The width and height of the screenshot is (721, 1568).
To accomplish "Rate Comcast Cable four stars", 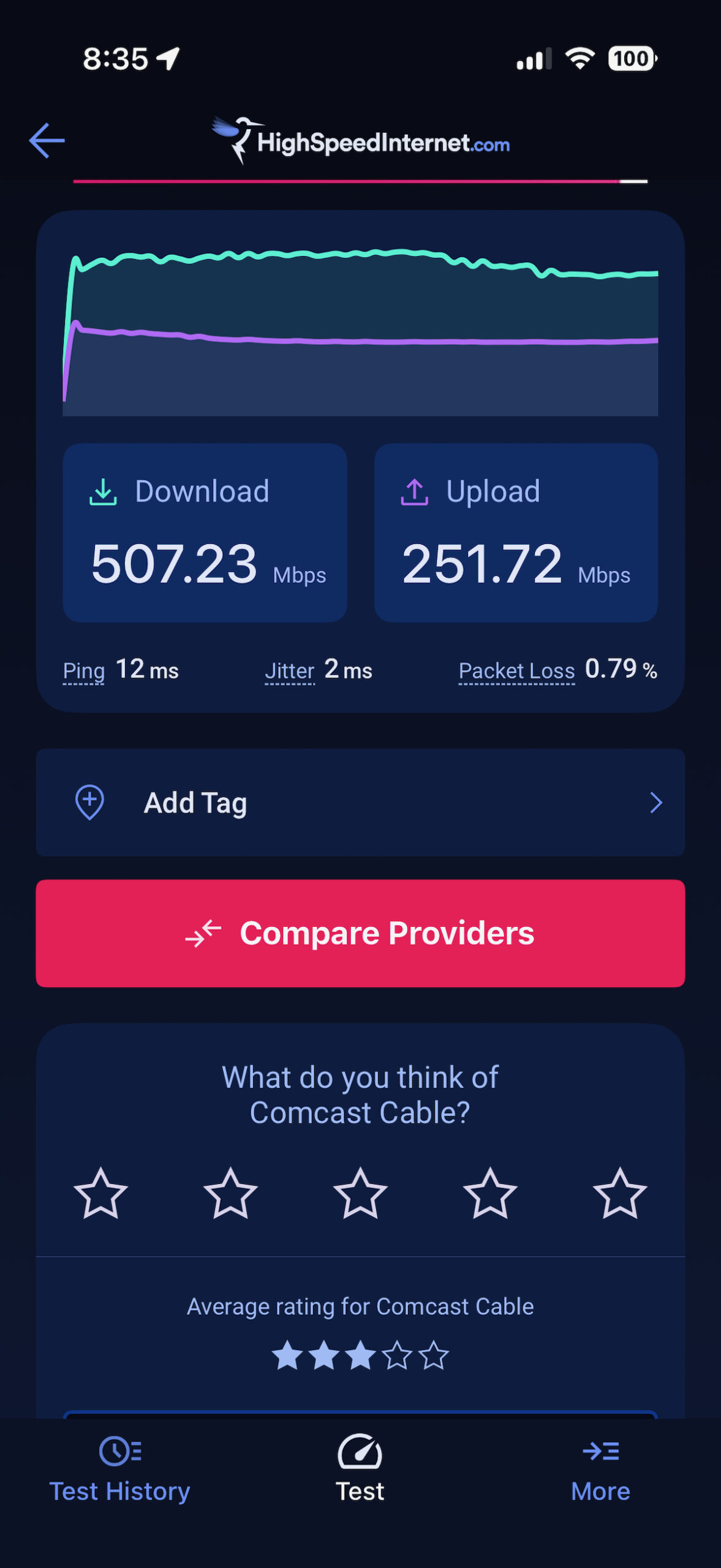I will (x=490, y=1193).
